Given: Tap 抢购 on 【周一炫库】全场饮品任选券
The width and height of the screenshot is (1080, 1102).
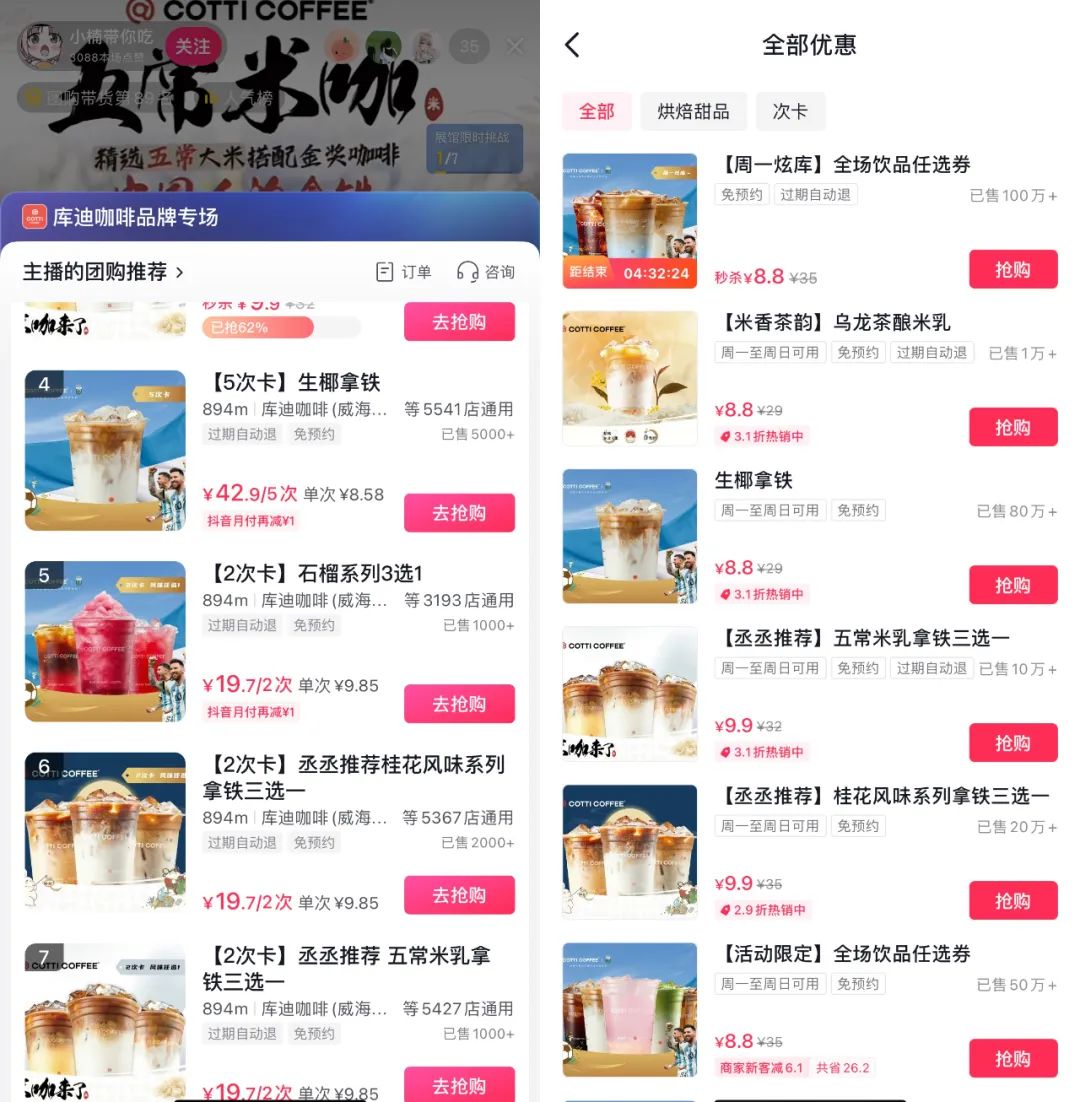Looking at the screenshot, I should (1013, 268).
